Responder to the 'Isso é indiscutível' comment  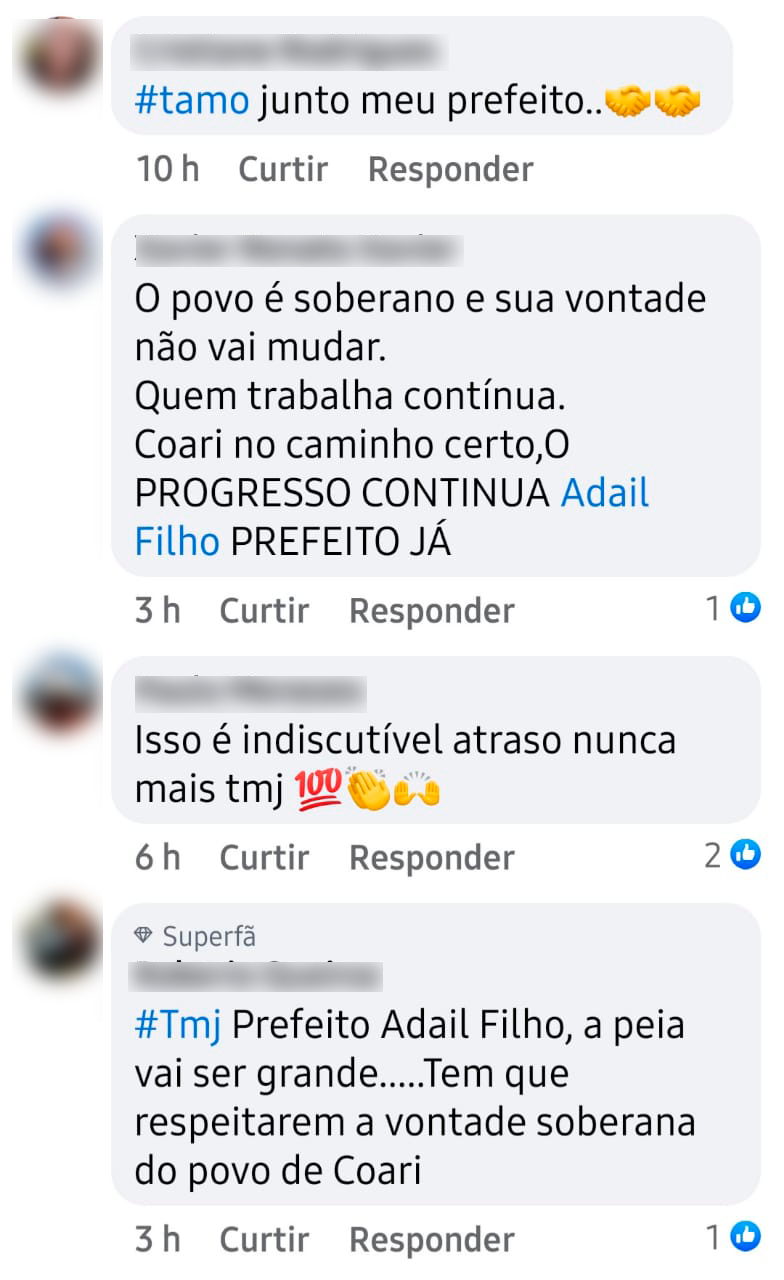tap(431, 857)
